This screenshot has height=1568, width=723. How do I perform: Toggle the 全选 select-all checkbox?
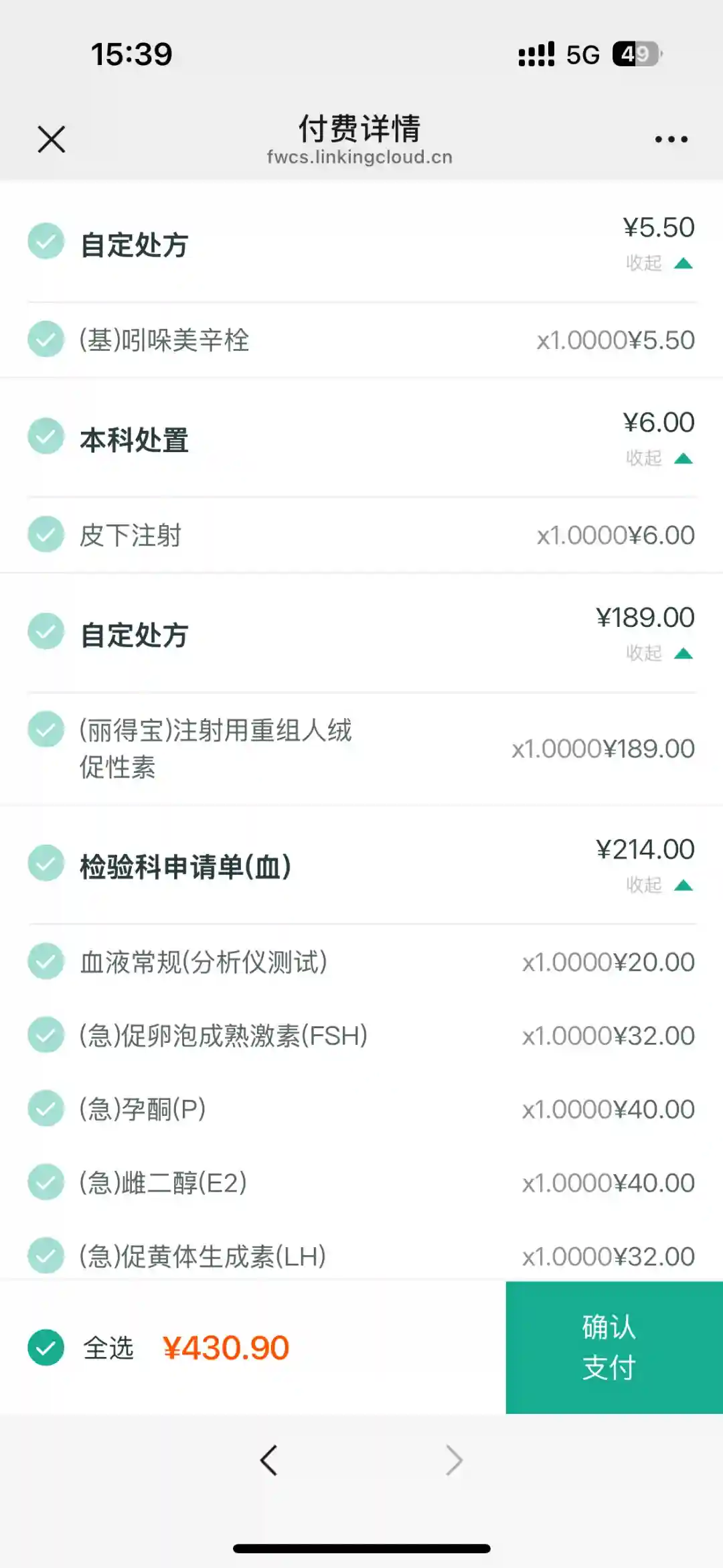[x=46, y=1347]
